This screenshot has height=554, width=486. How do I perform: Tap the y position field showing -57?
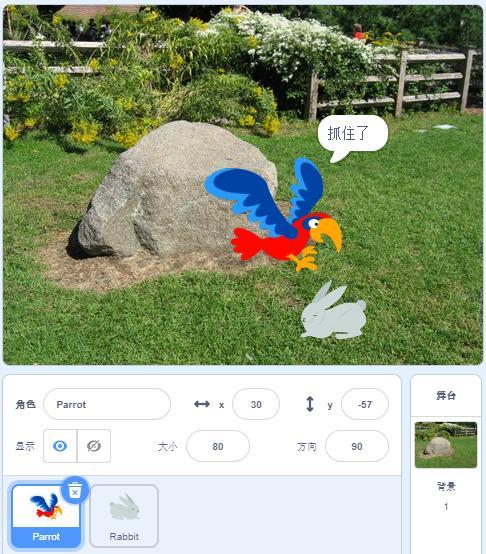(364, 404)
